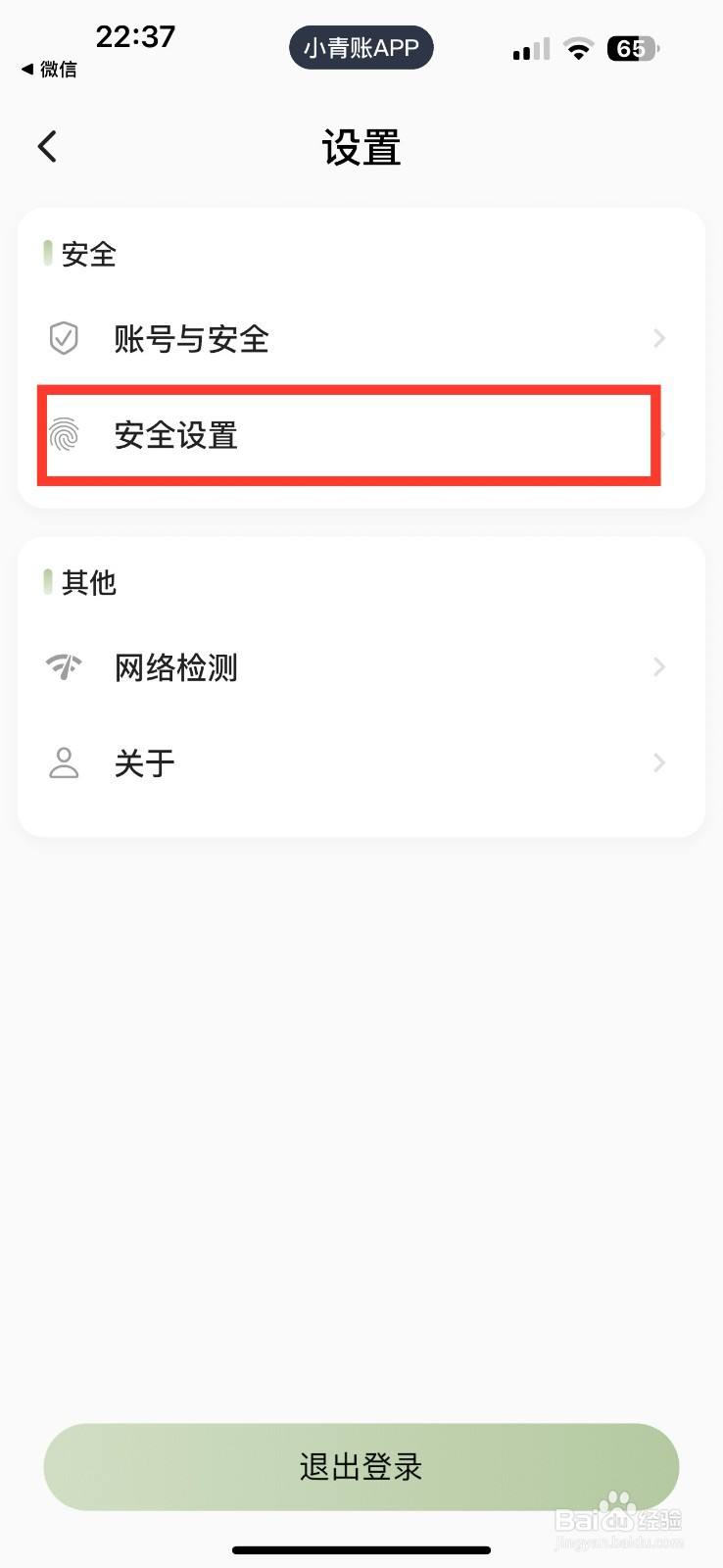Tap the cellular signal bars in status bar

coord(529,49)
